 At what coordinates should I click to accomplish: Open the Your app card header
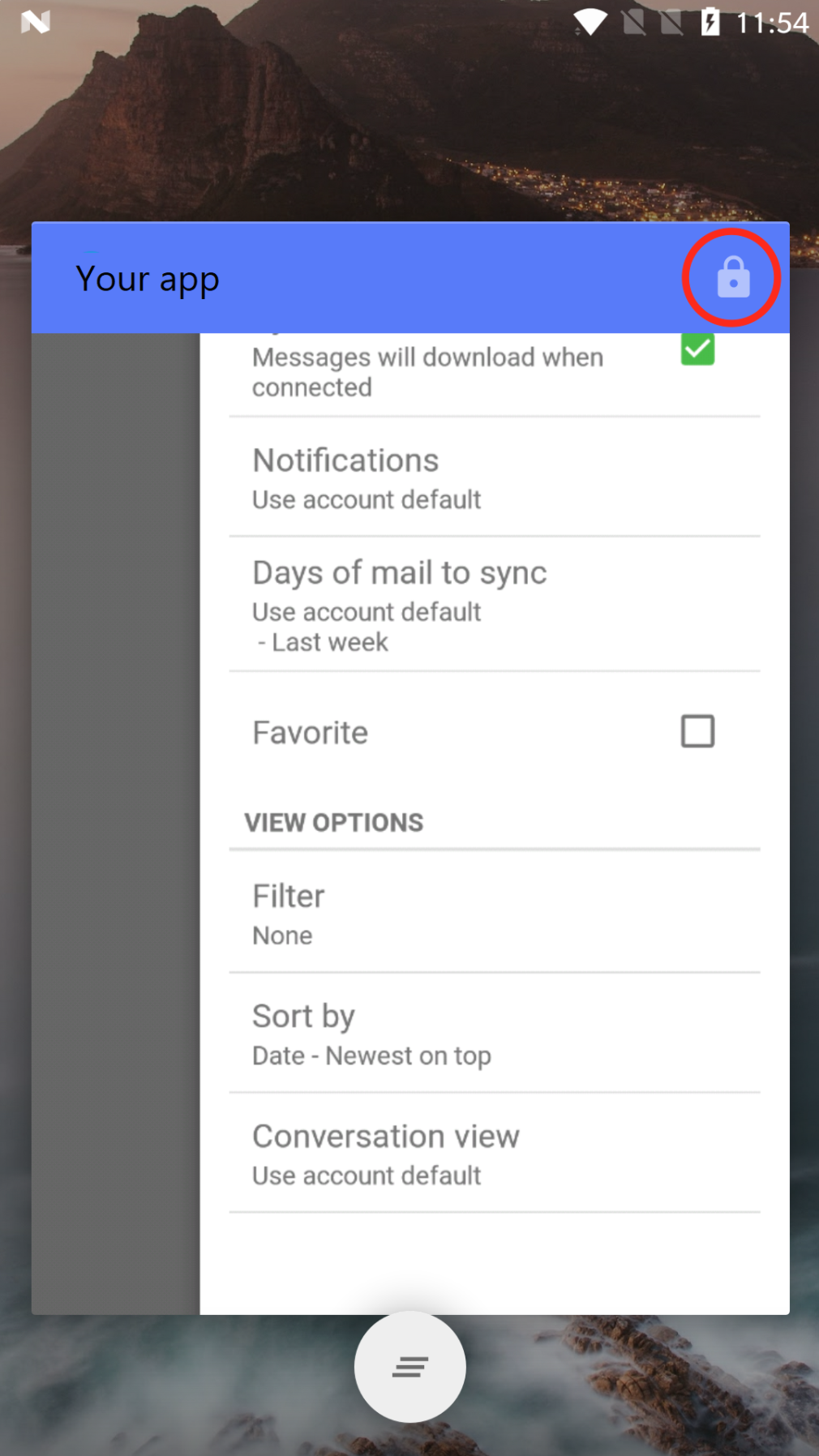click(x=324, y=278)
